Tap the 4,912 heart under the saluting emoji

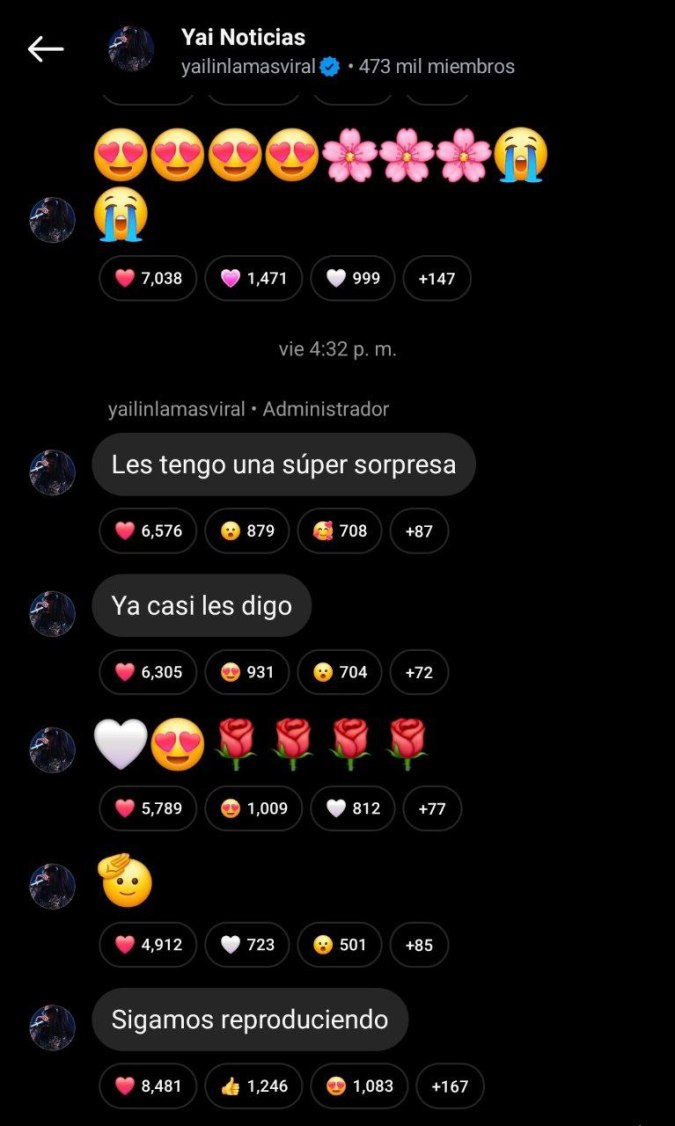pyautogui.click(x=148, y=944)
